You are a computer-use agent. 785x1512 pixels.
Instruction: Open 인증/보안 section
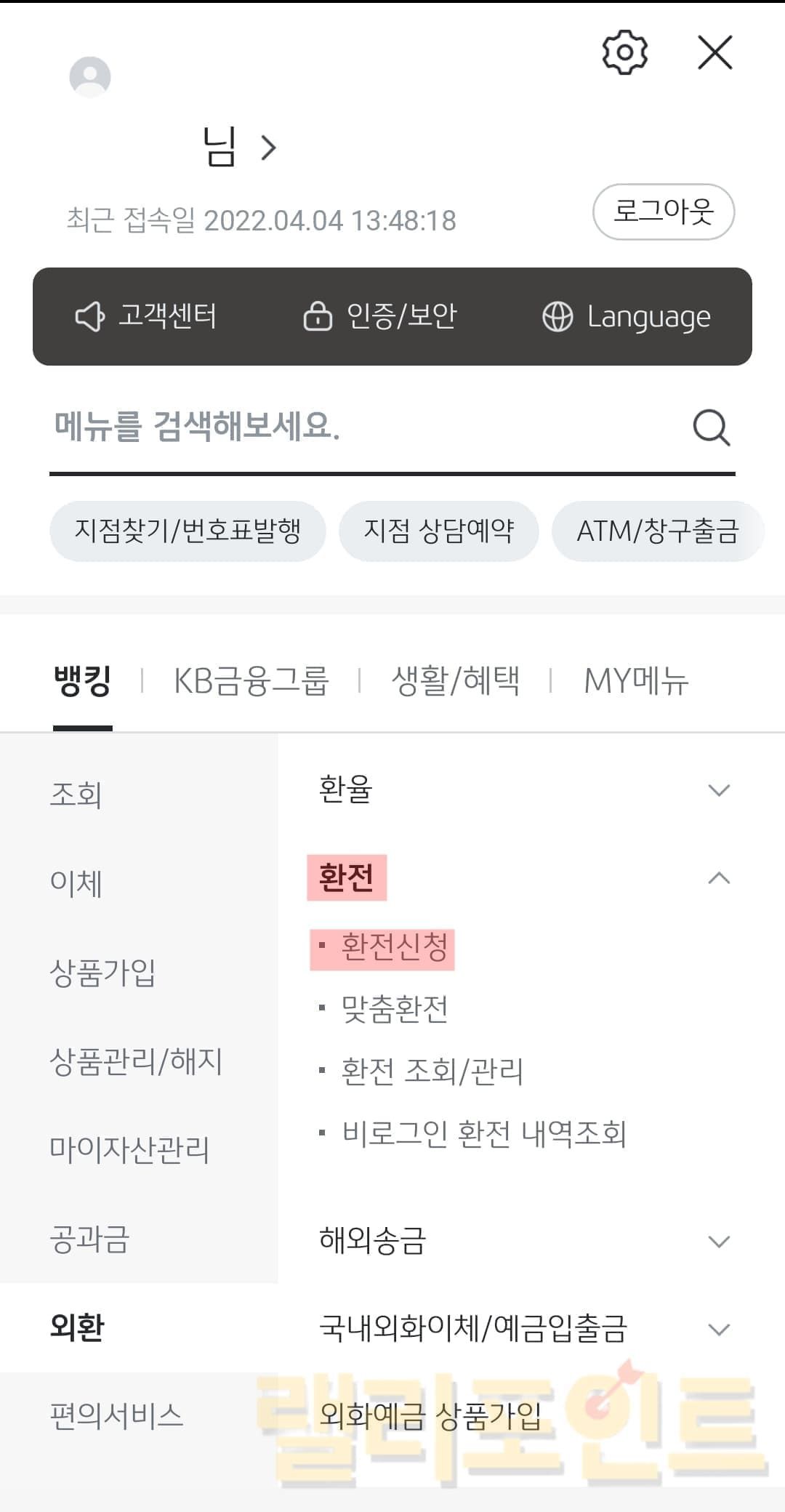pos(380,316)
